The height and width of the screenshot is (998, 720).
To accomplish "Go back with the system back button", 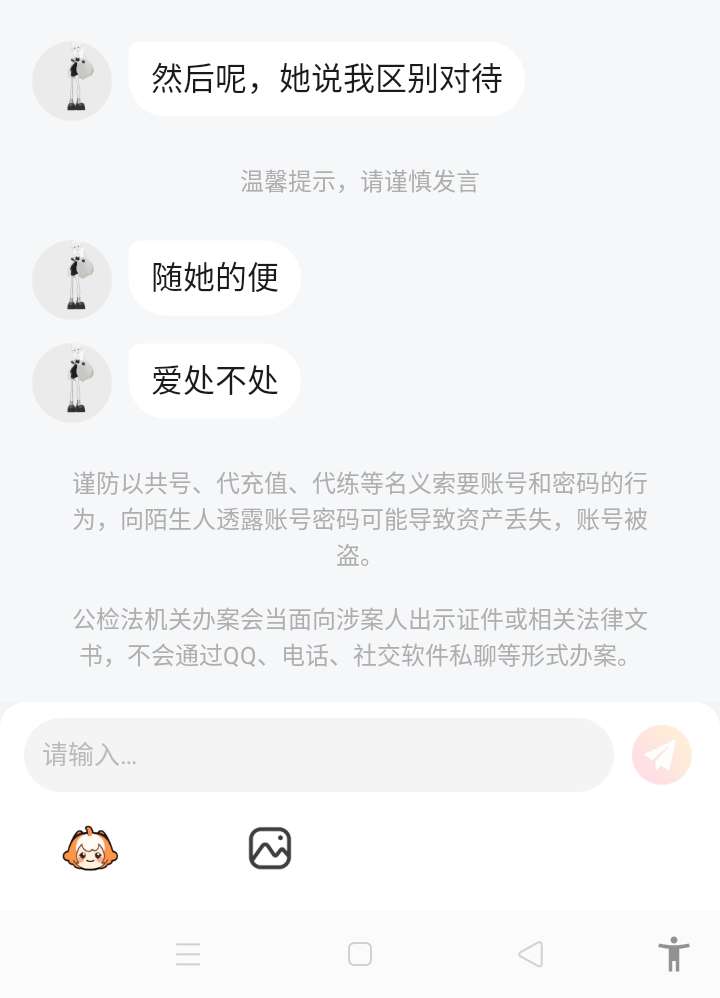I will tap(531, 954).
